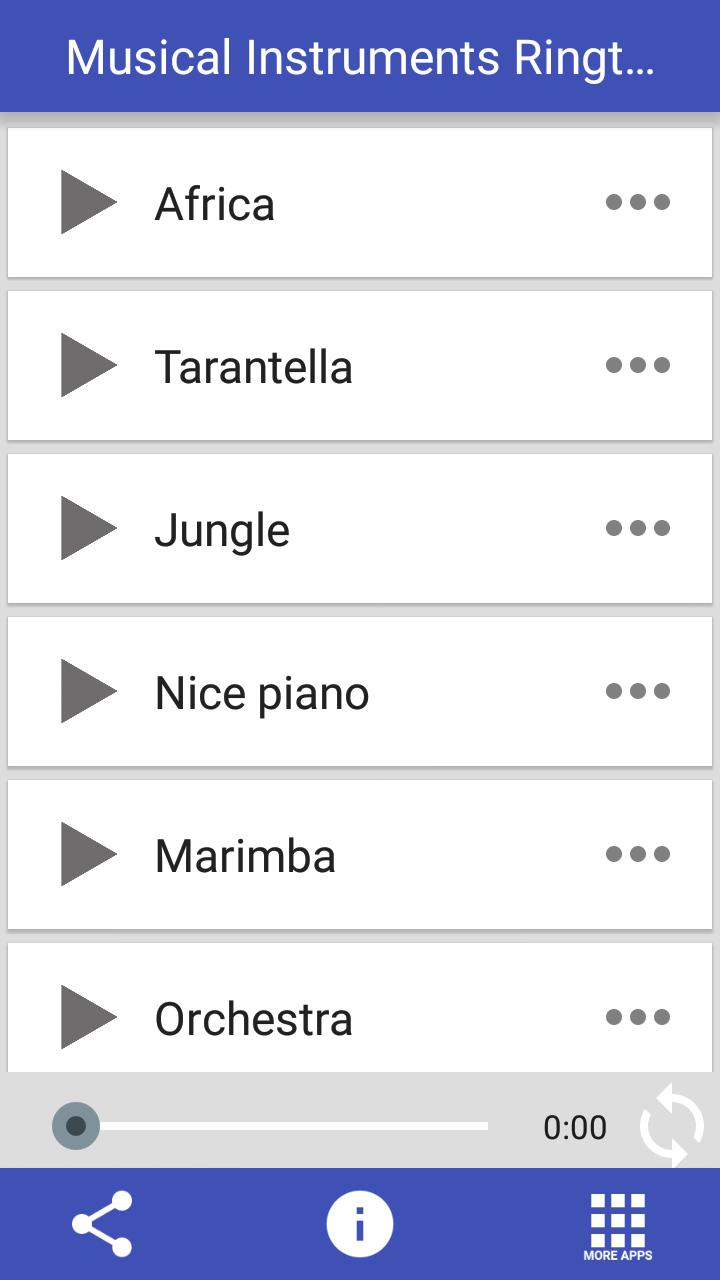Play the Tarantella ringtone
Screen dimensions: 720x1280
88,365
